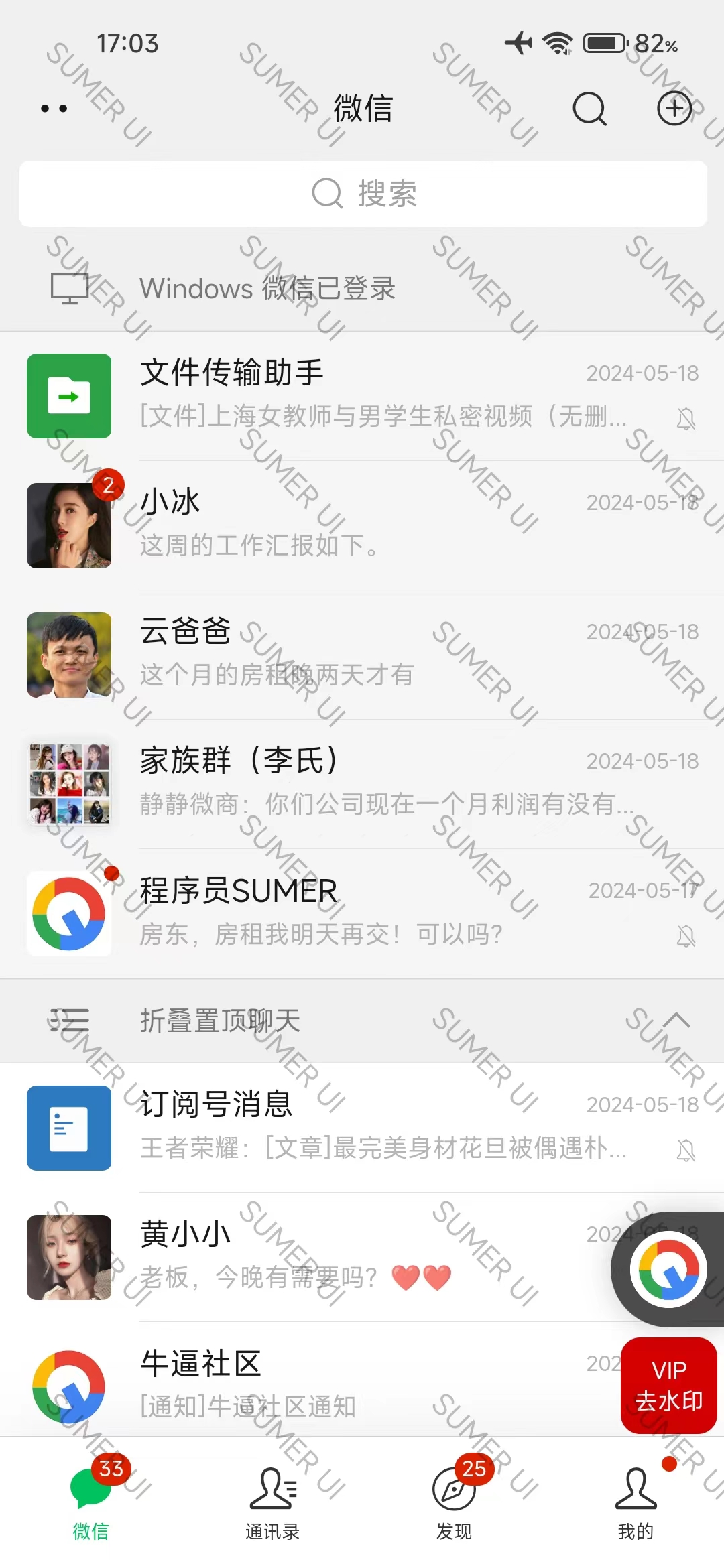Tap the 搜索 search box

click(363, 194)
